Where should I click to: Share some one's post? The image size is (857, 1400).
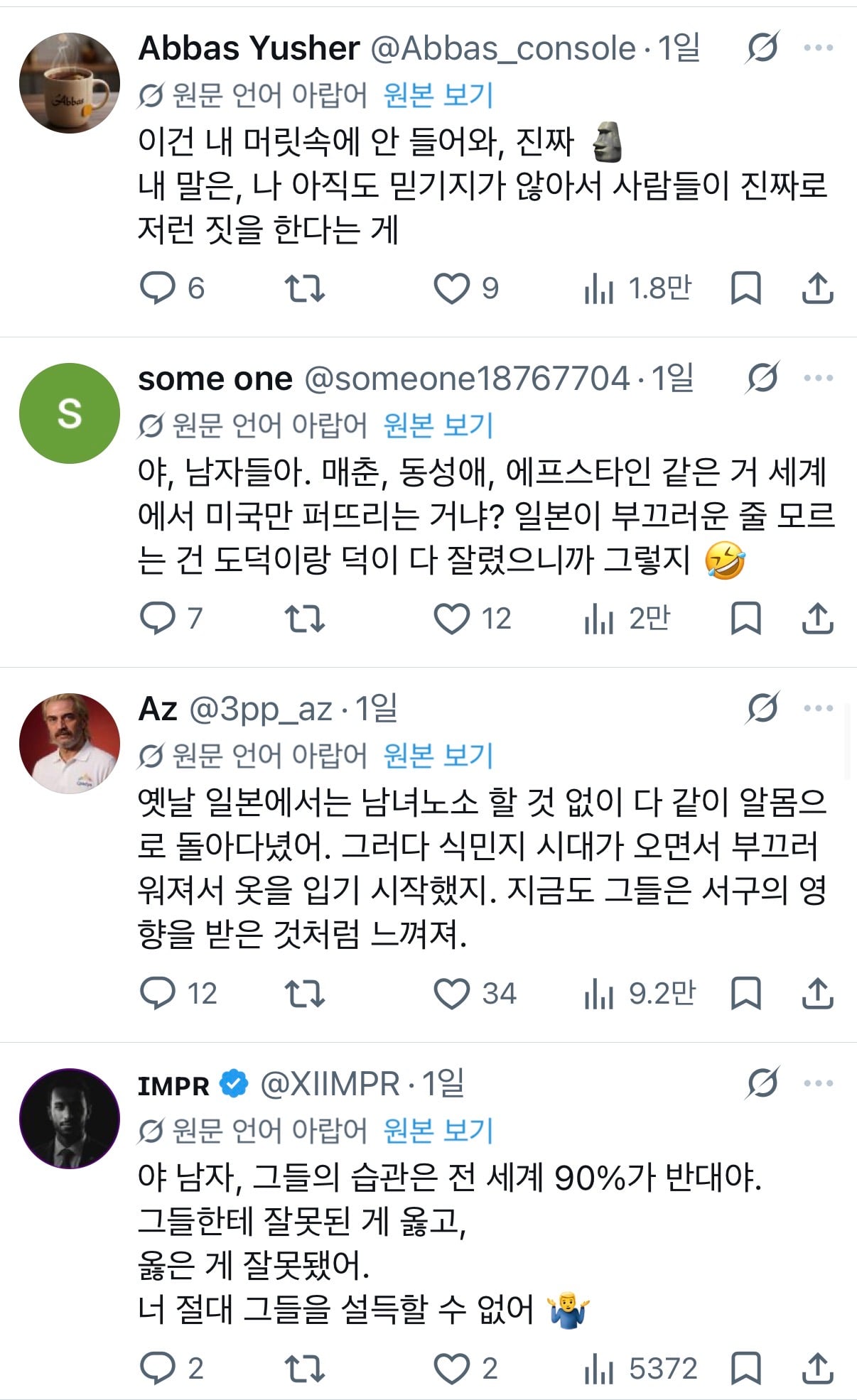pos(818,618)
